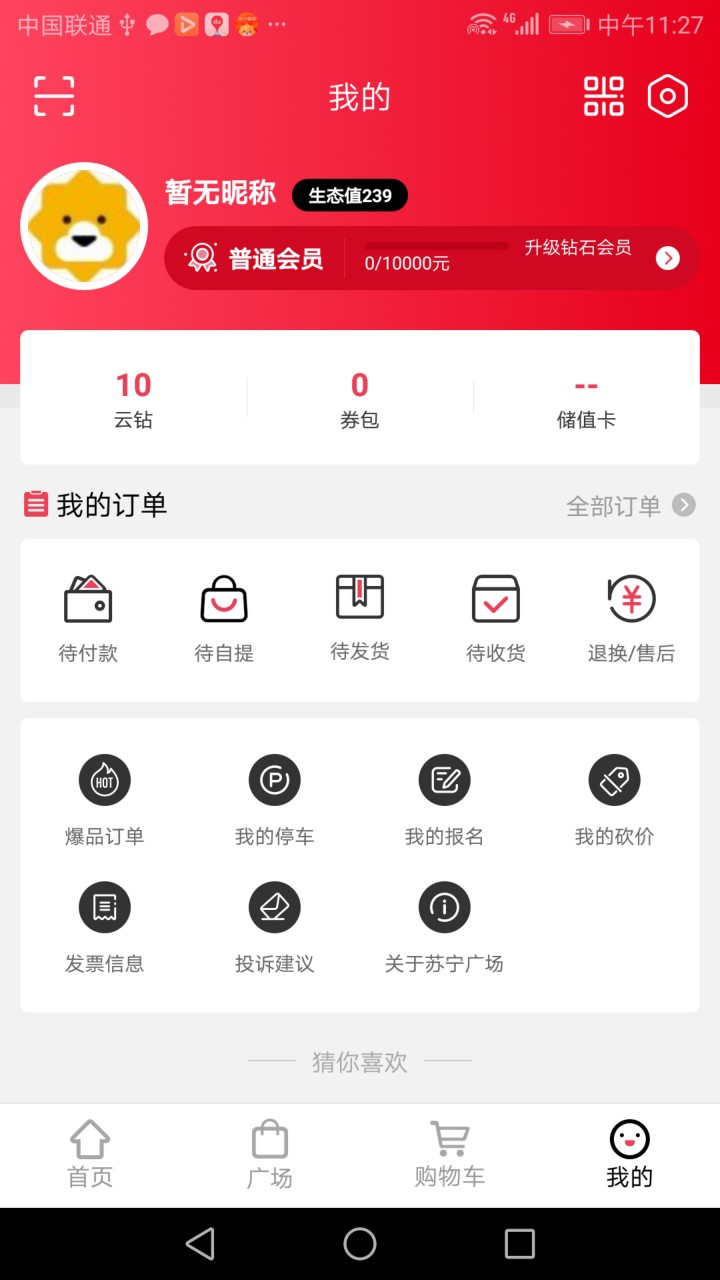Open the QR scan tool

point(53,95)
